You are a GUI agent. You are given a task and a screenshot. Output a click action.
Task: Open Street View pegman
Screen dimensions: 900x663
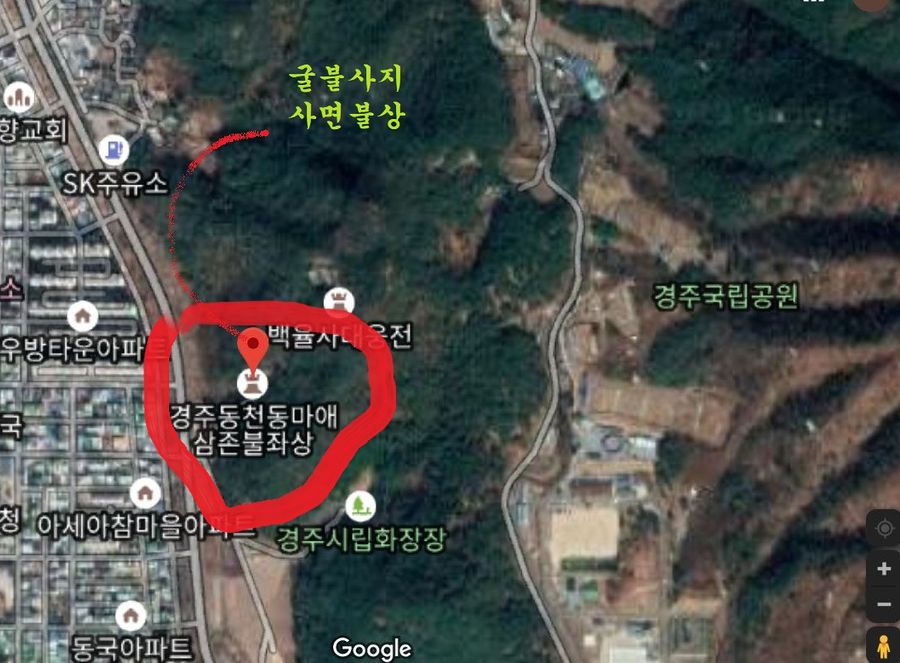883,643
